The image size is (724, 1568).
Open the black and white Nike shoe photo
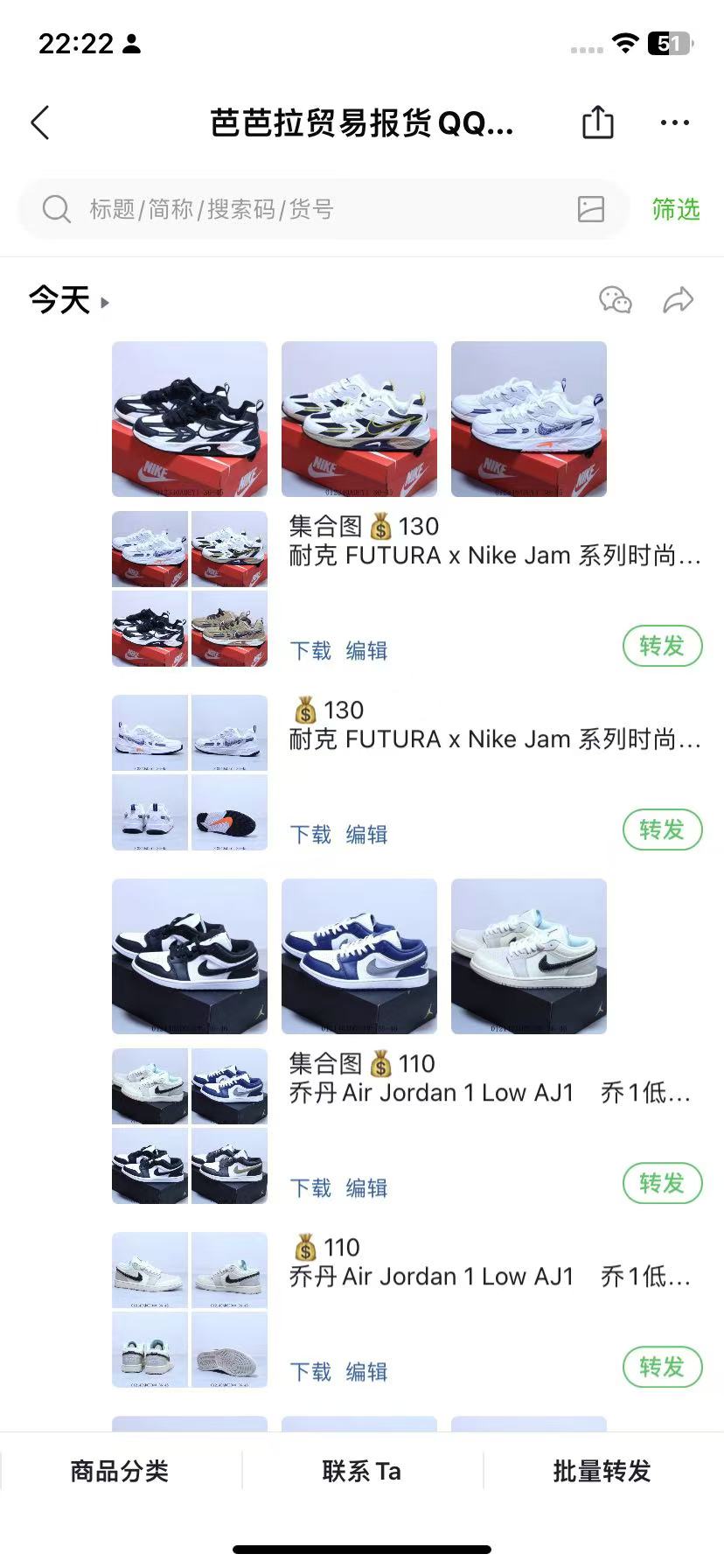(x=190, y=419)
